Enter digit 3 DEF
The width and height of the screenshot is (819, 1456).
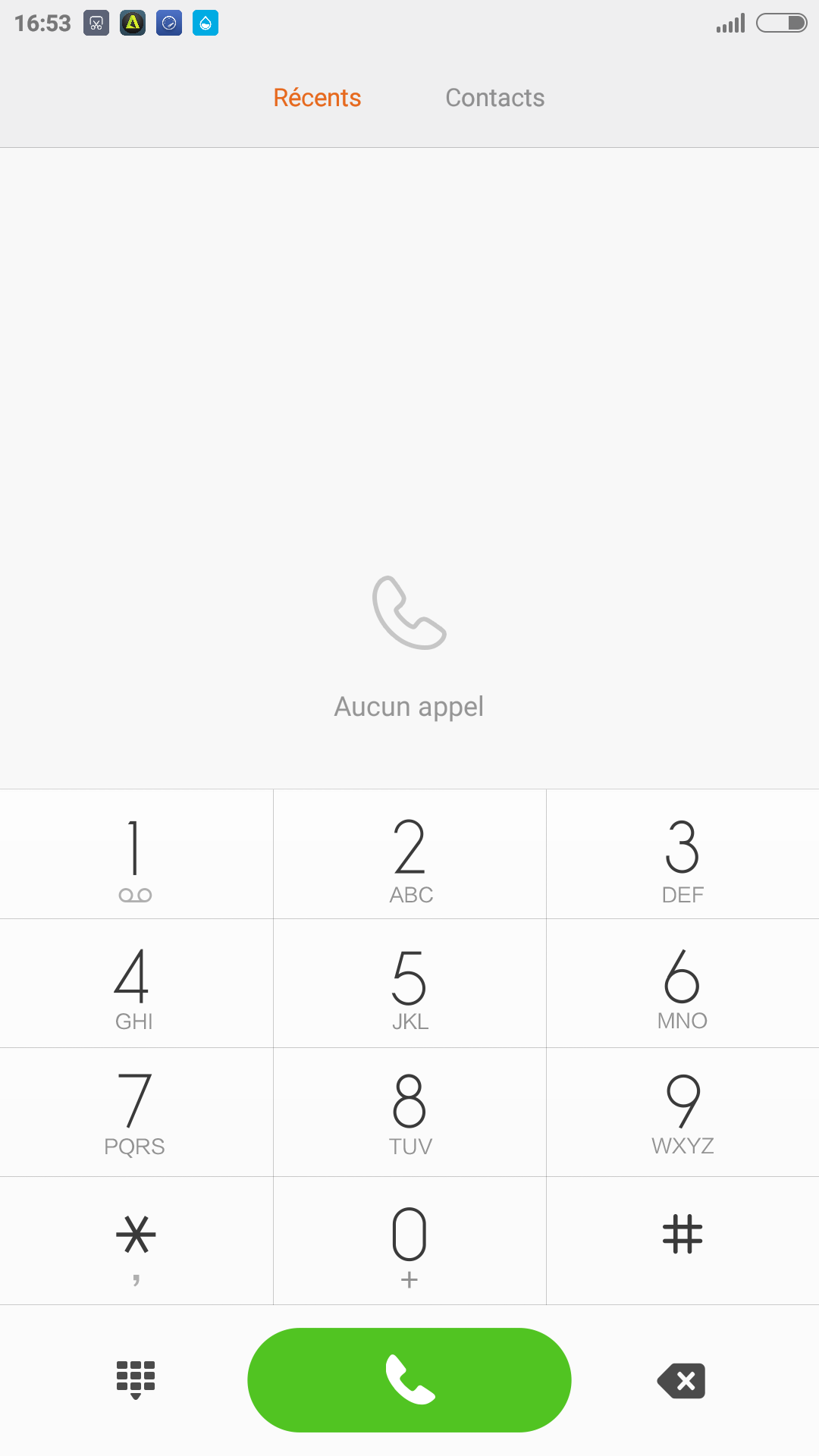click(x=682, y=855)
